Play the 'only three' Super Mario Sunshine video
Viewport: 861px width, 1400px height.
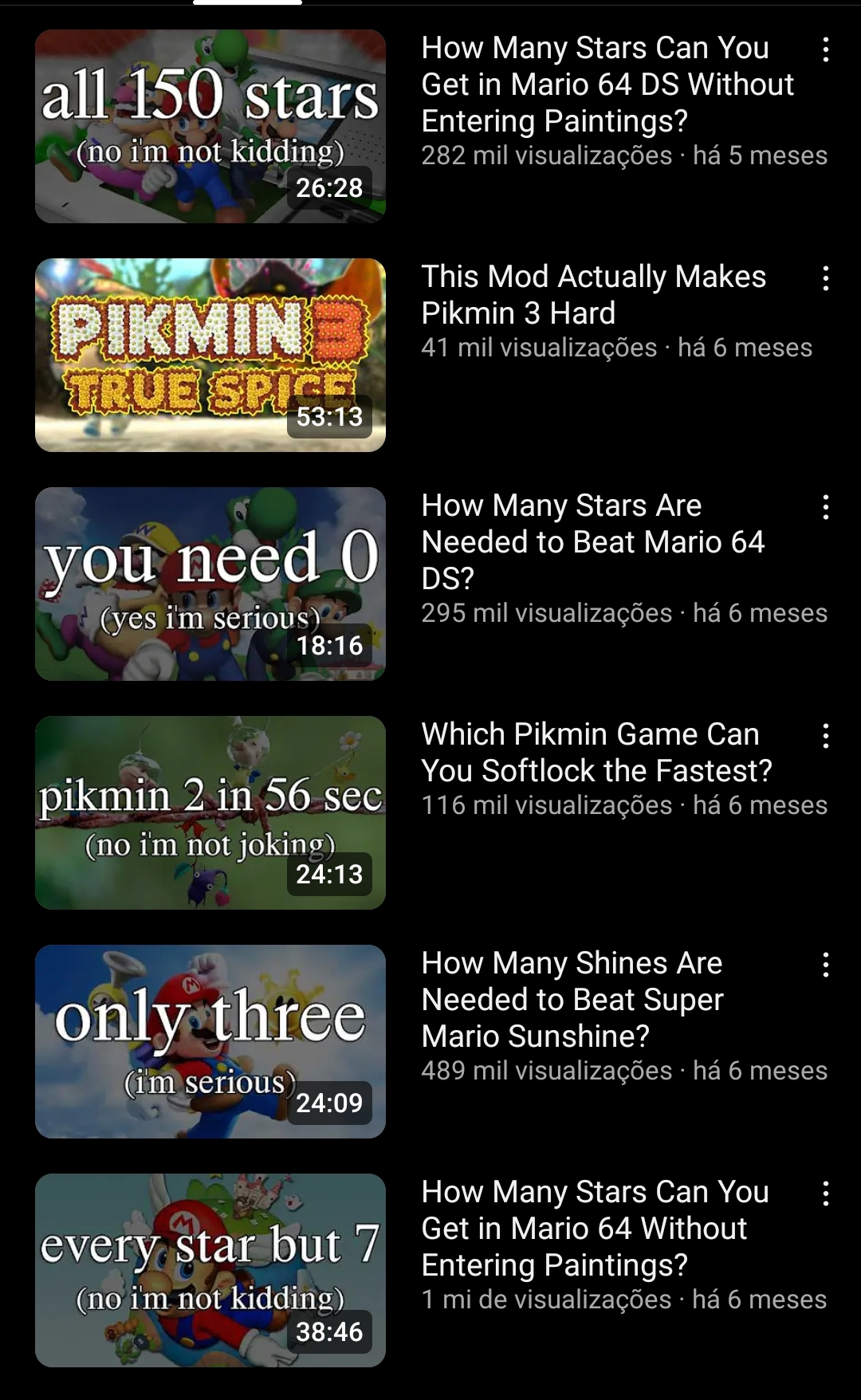pyautogui.click(x=210, y=1041)
